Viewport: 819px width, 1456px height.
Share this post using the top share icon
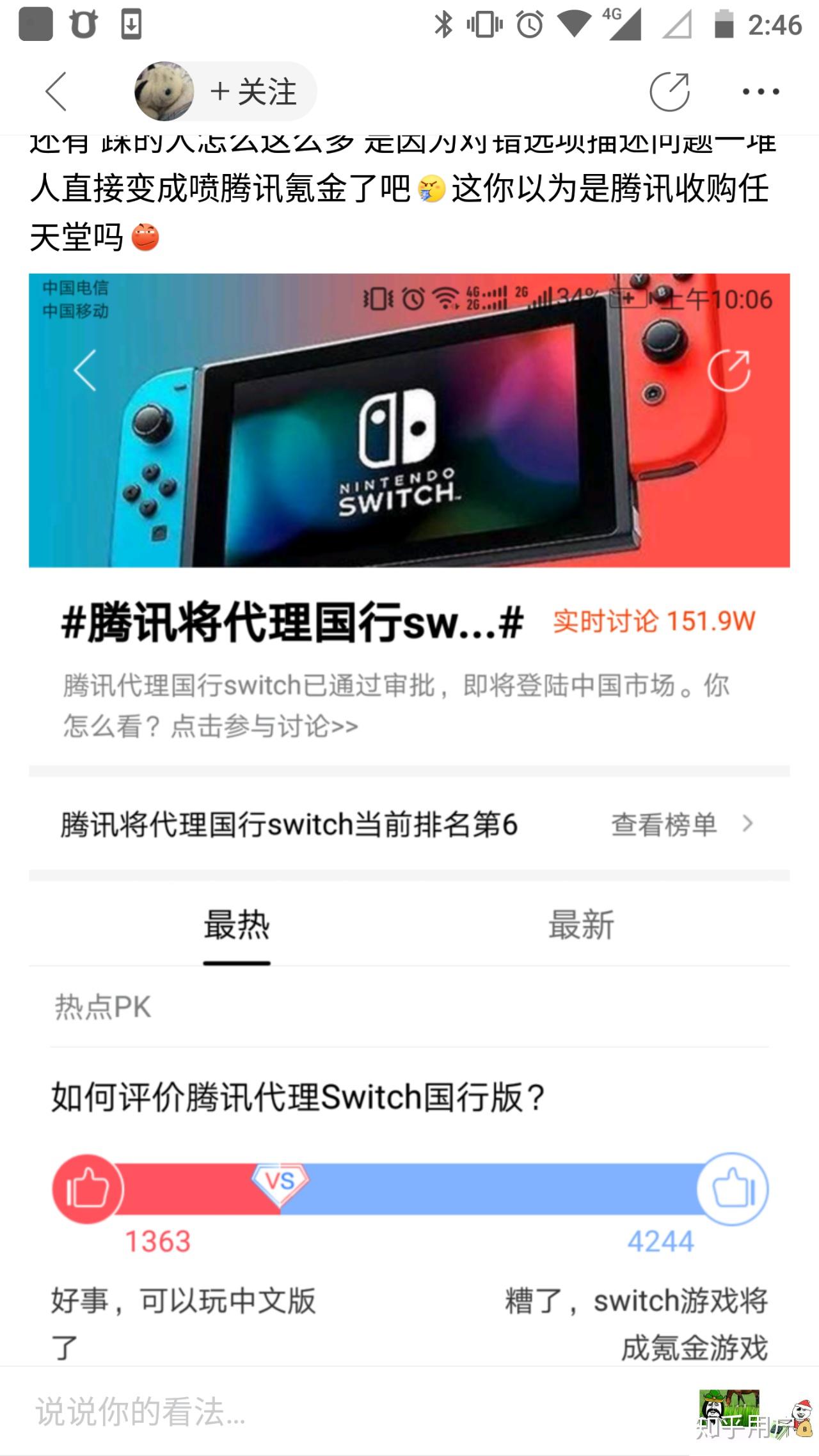[x=670, y=91]
